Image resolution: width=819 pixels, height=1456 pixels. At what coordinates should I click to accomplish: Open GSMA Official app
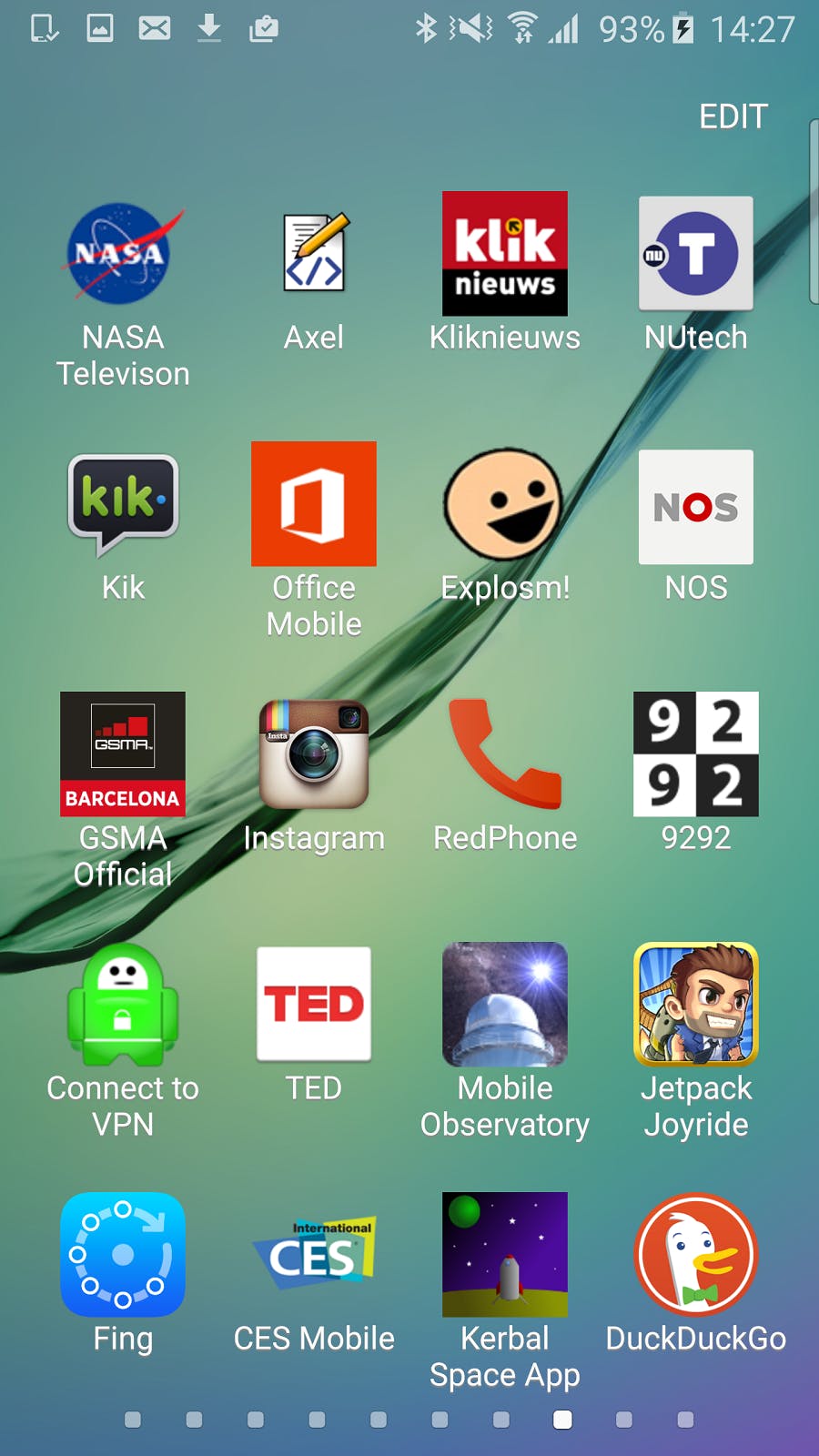pyautogui.click(x=123, y=754)
